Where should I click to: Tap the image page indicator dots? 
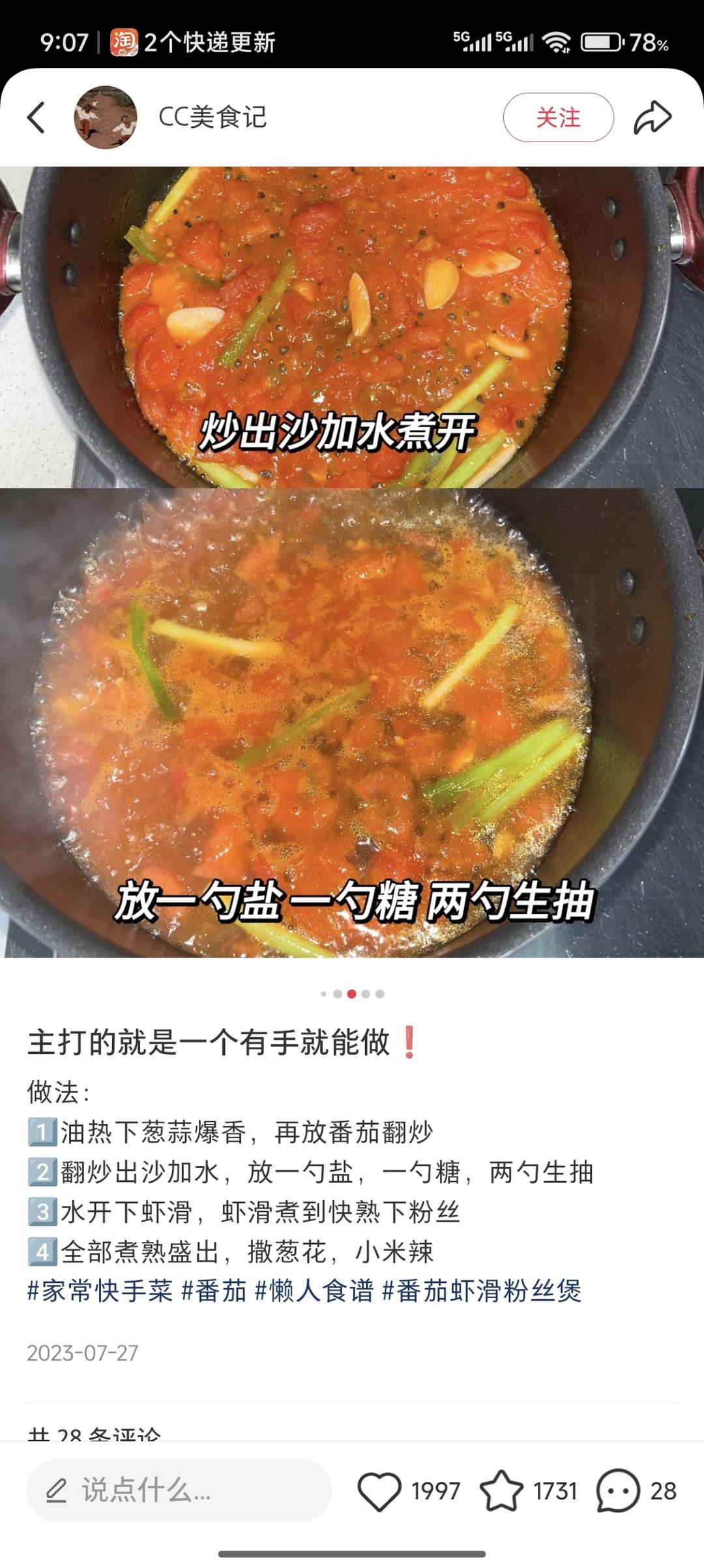click(352, 994)
